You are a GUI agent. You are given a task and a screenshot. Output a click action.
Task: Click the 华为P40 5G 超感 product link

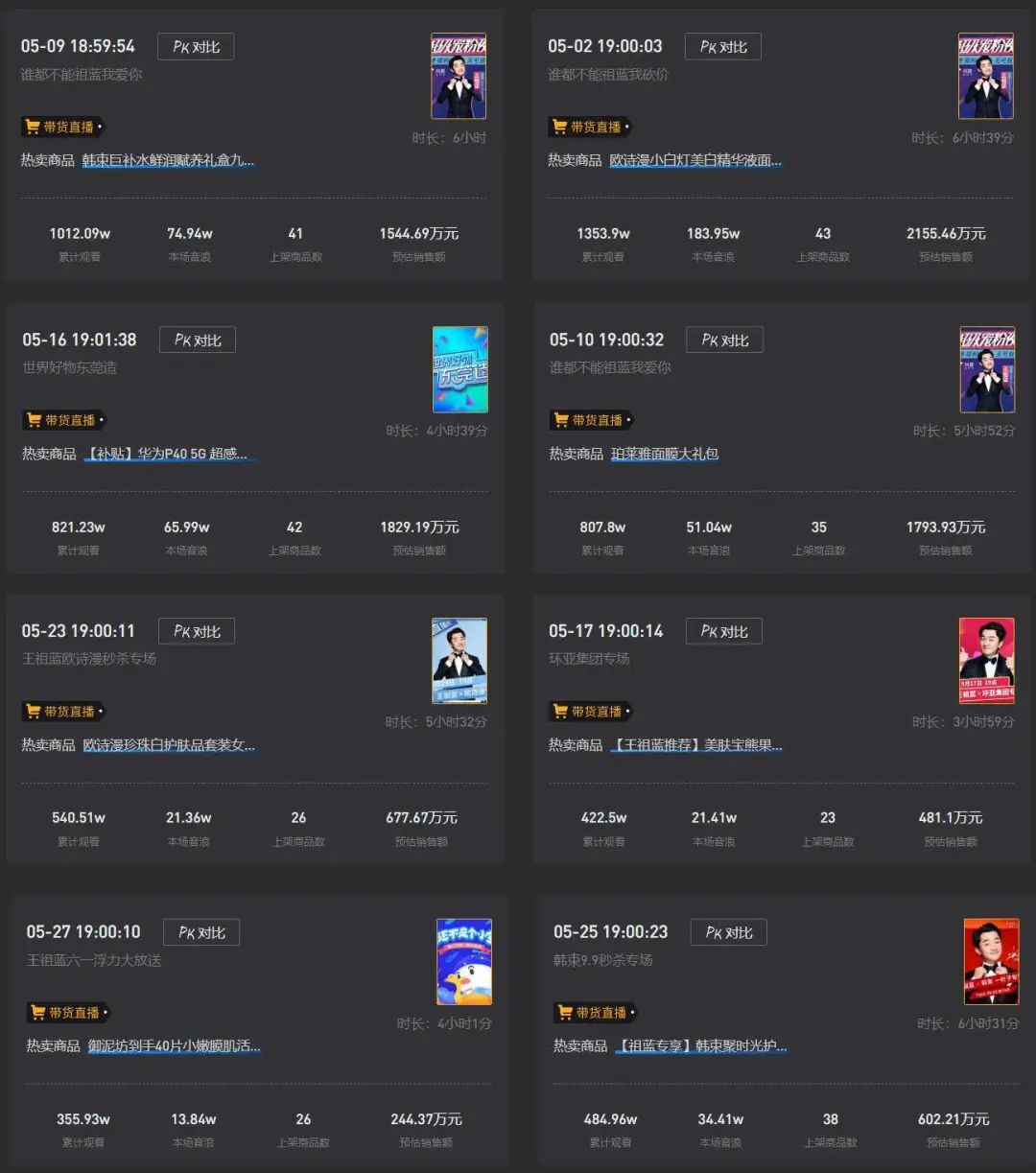tap(171, 453)
